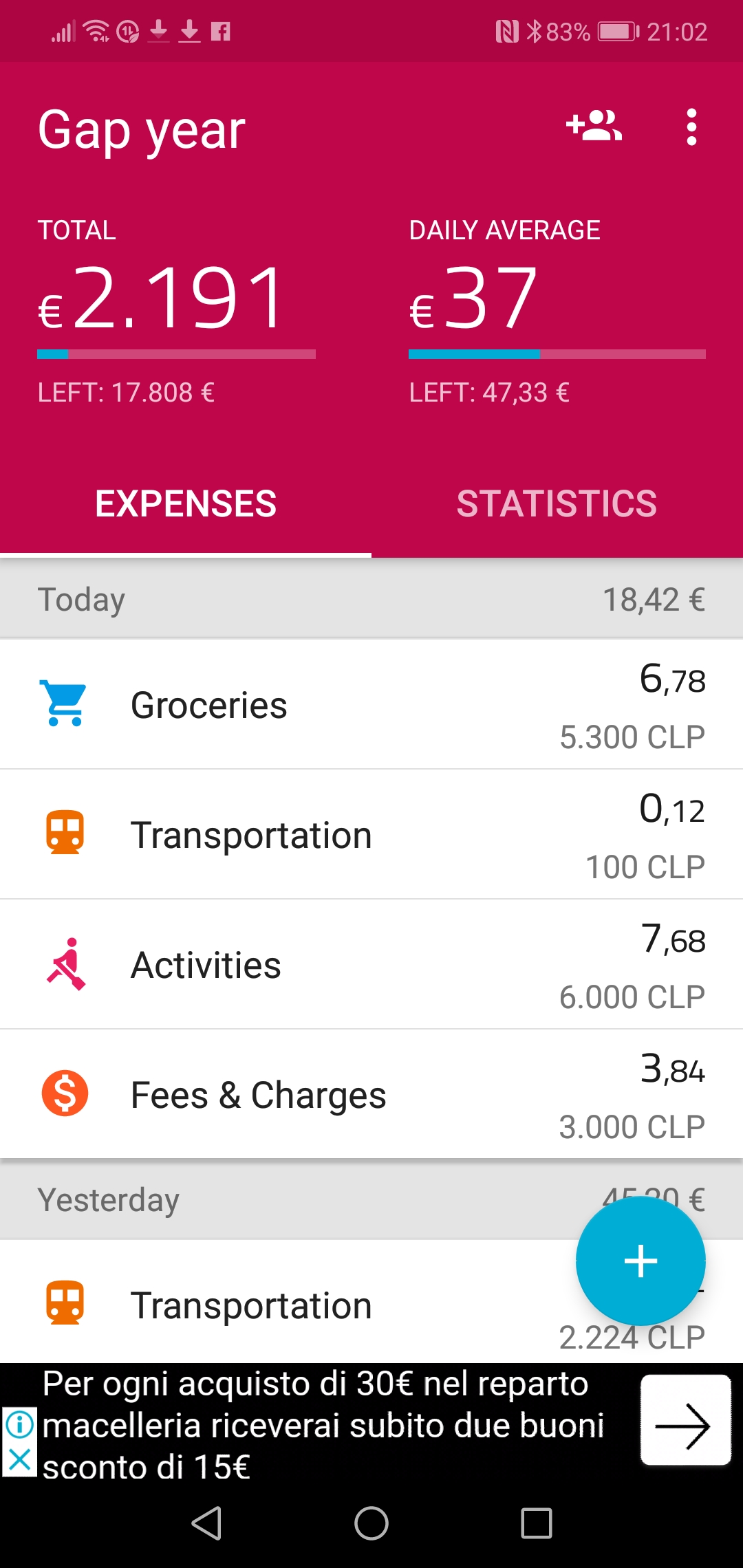This screenshot has width=743, height=1568.
Task: Open the Fees & Charges expense
Action: point(371,1094)
